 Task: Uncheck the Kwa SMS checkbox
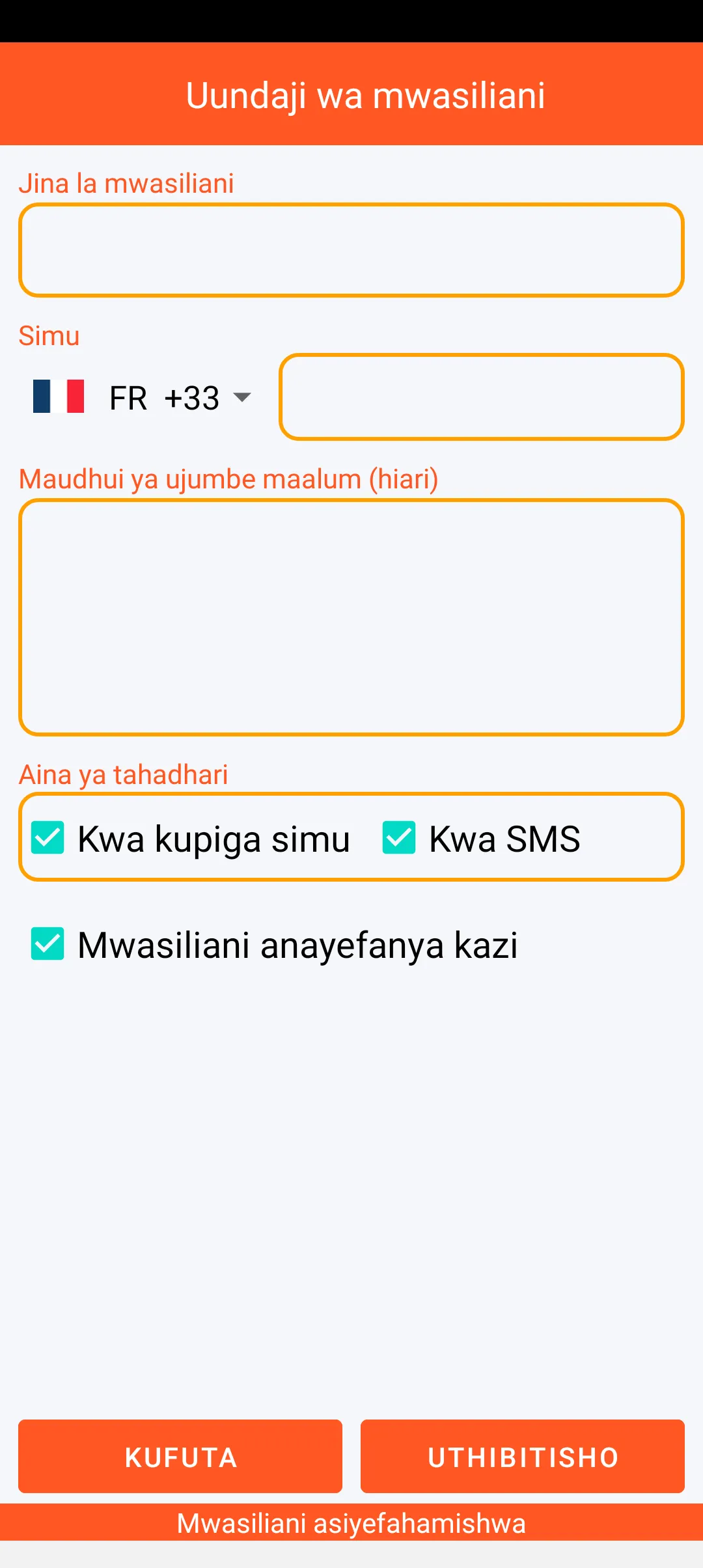point(399,837)
